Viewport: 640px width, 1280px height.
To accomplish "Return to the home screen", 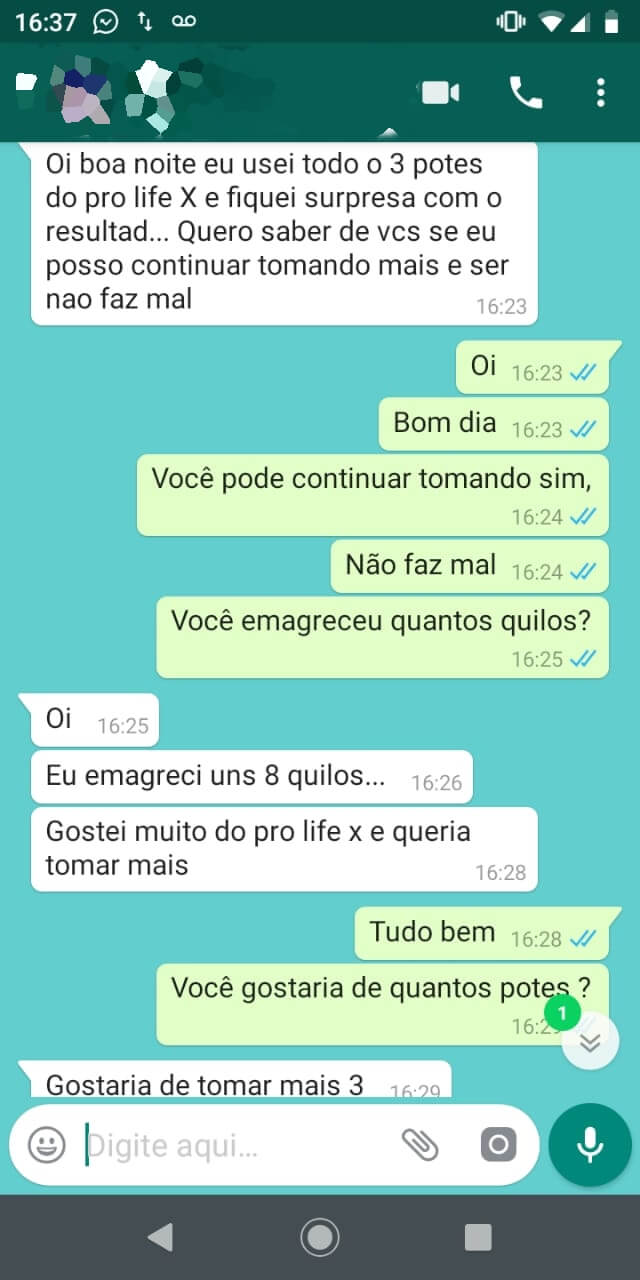I will [x=320, y=1238].
